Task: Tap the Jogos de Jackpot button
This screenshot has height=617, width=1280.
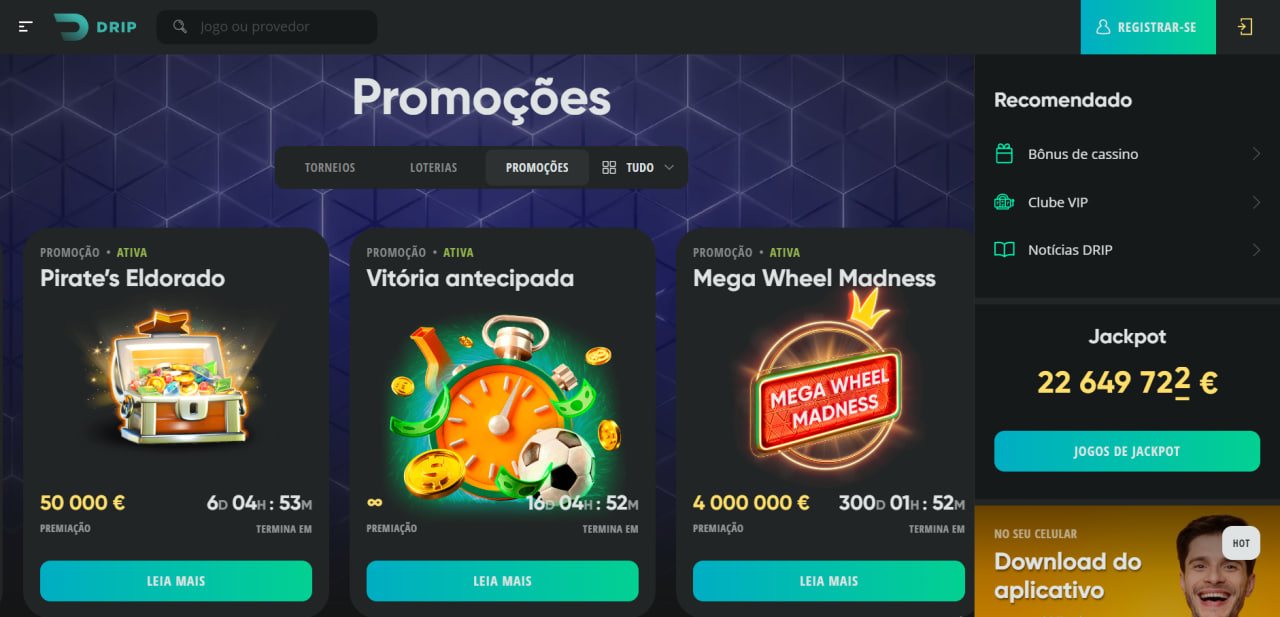Action: point(1127,451)
